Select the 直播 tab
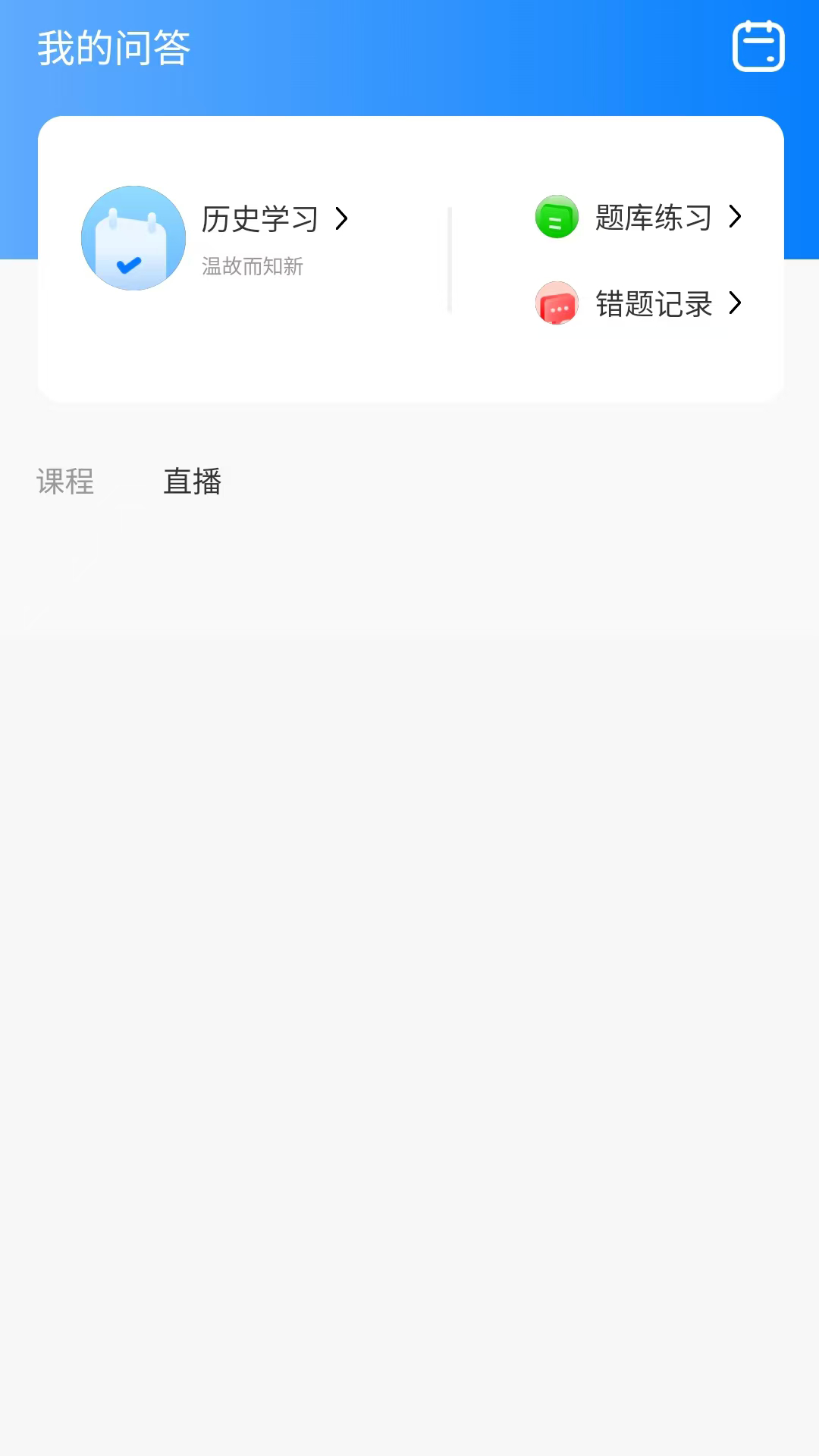The height and width of the screenshot is (1456, 819). (193, 482)
